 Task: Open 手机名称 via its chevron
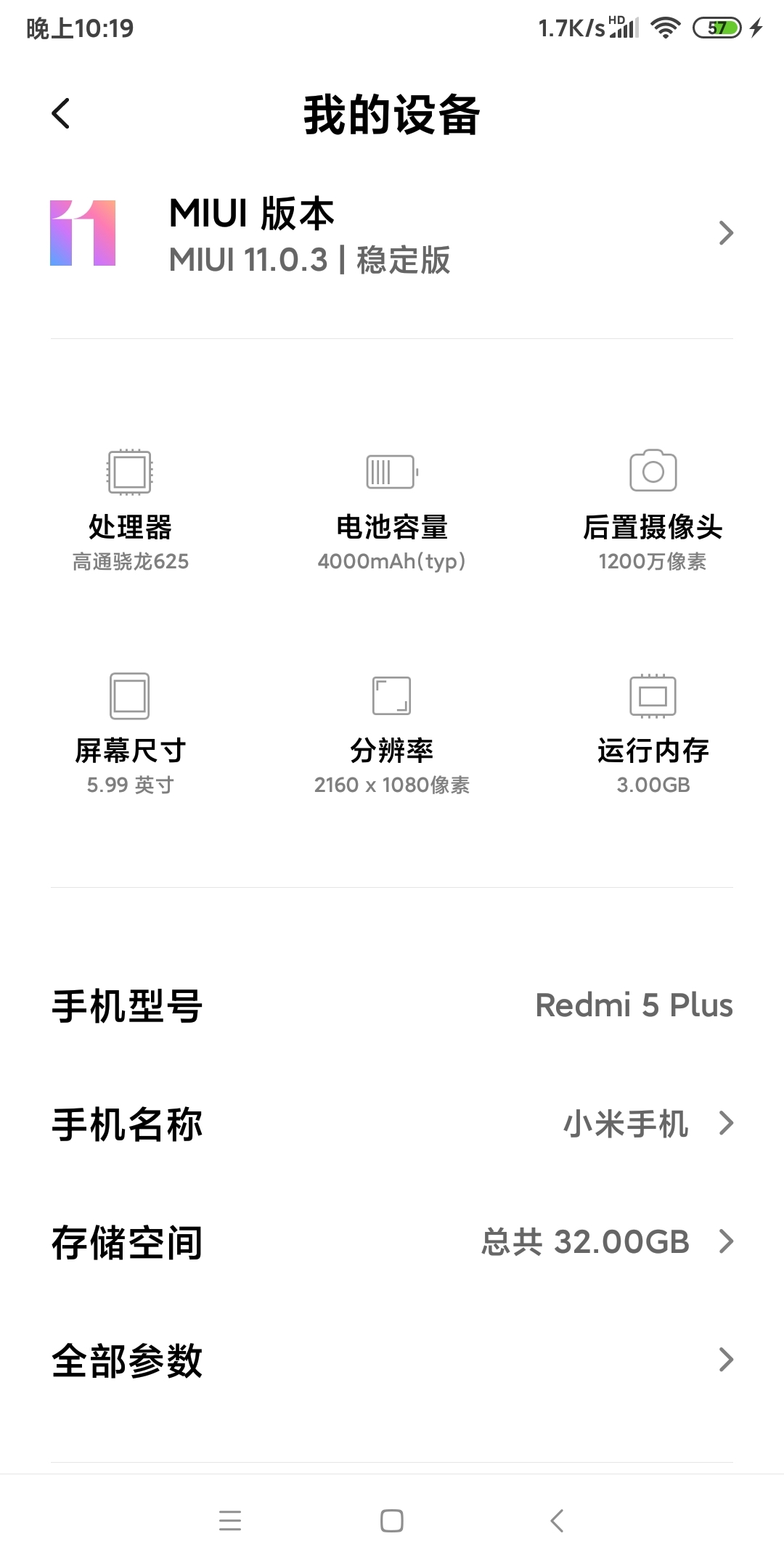[726, 1124]
